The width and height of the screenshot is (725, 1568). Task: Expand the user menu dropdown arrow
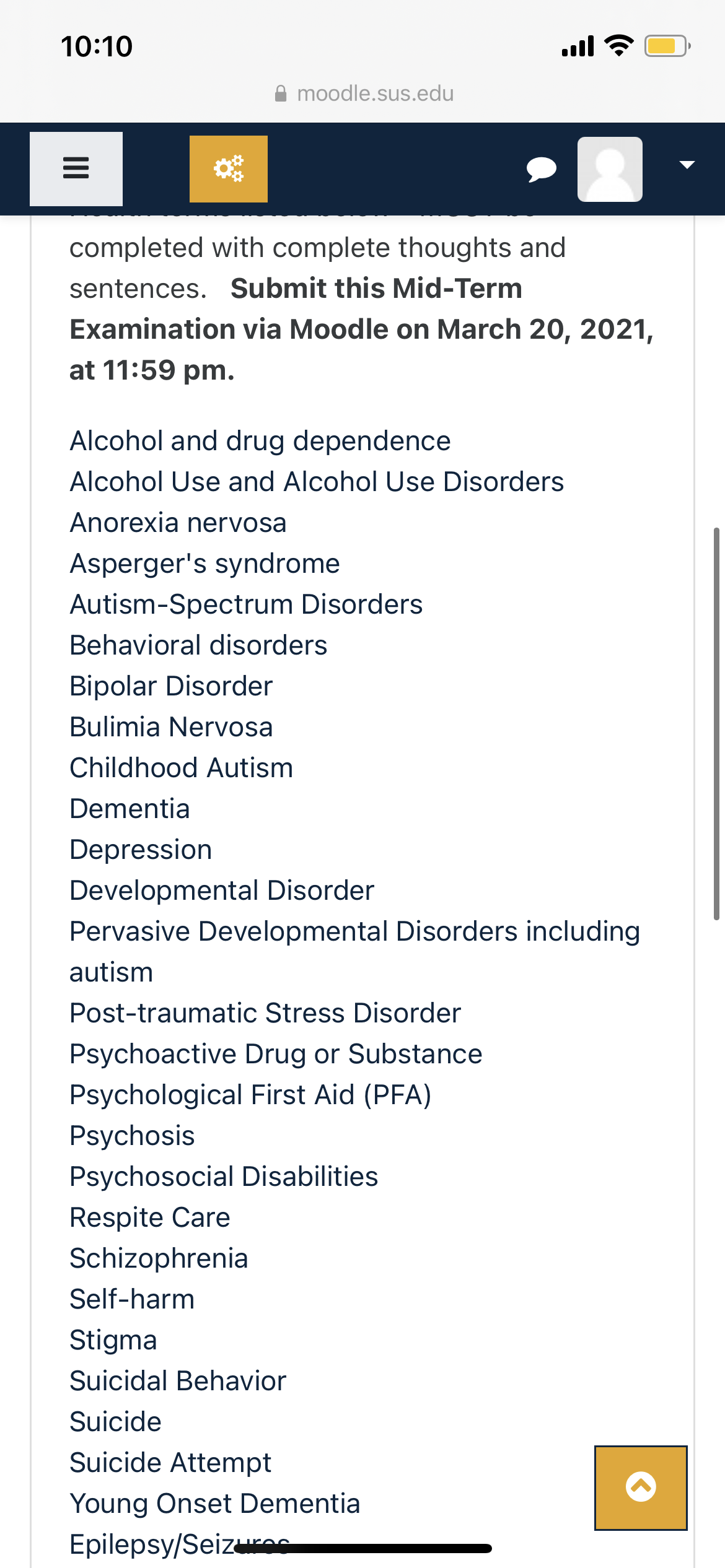687,165
